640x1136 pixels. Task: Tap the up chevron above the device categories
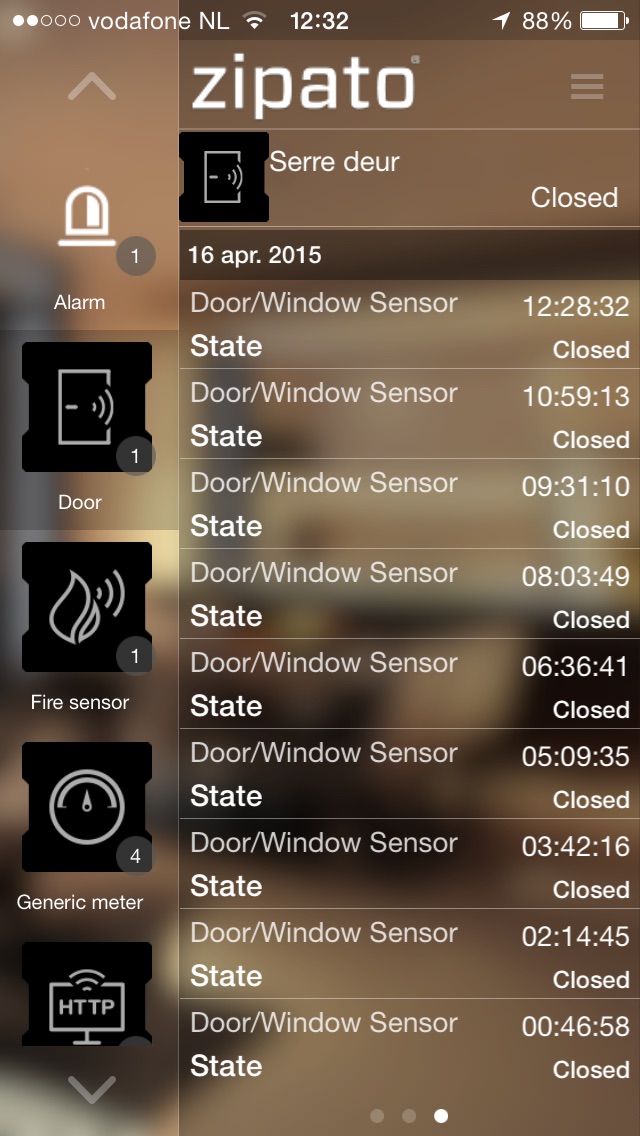pyautogui.click(x=91, y=87)
